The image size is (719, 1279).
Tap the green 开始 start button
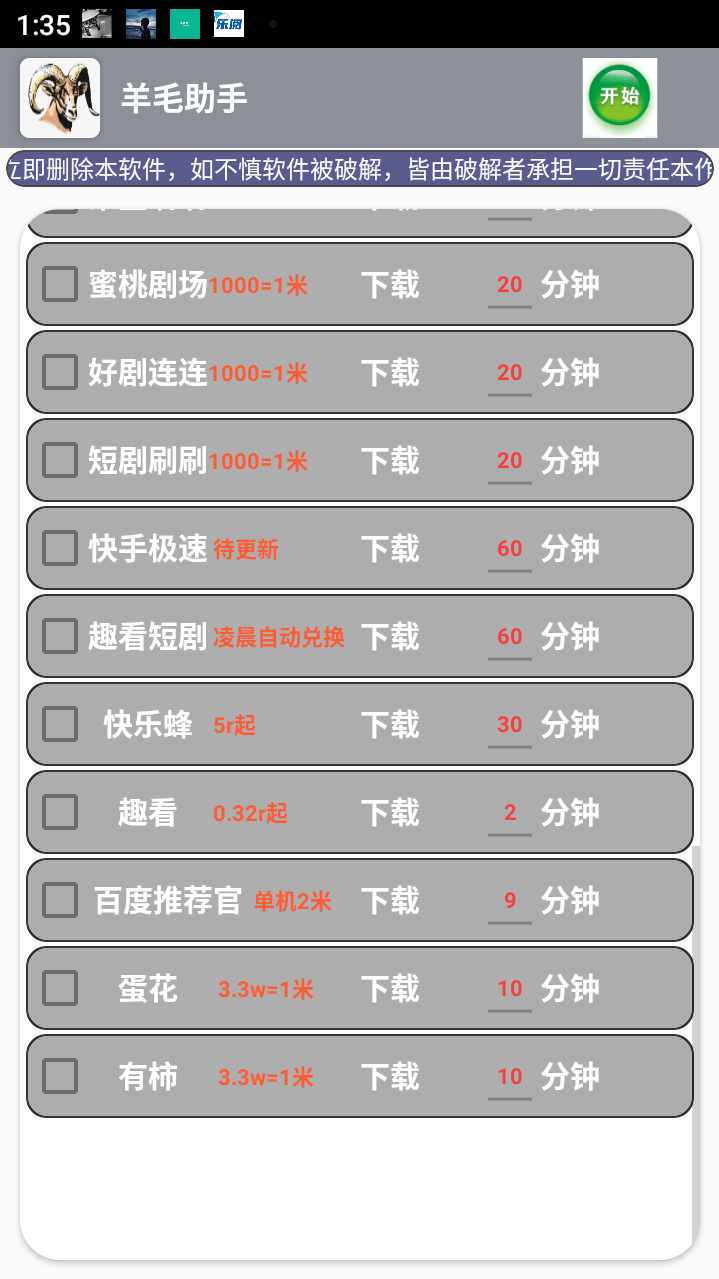(619, 97)
